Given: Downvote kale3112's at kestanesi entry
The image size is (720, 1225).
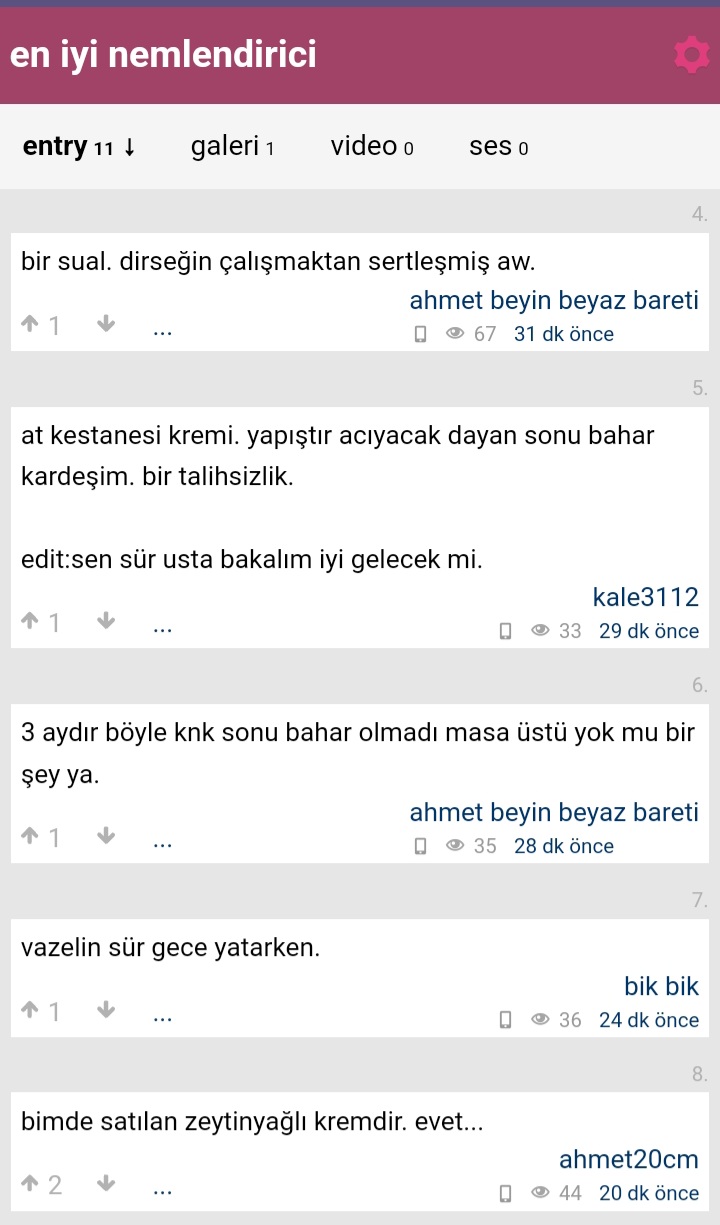Looking at the screenshot, I should point(107,622).
